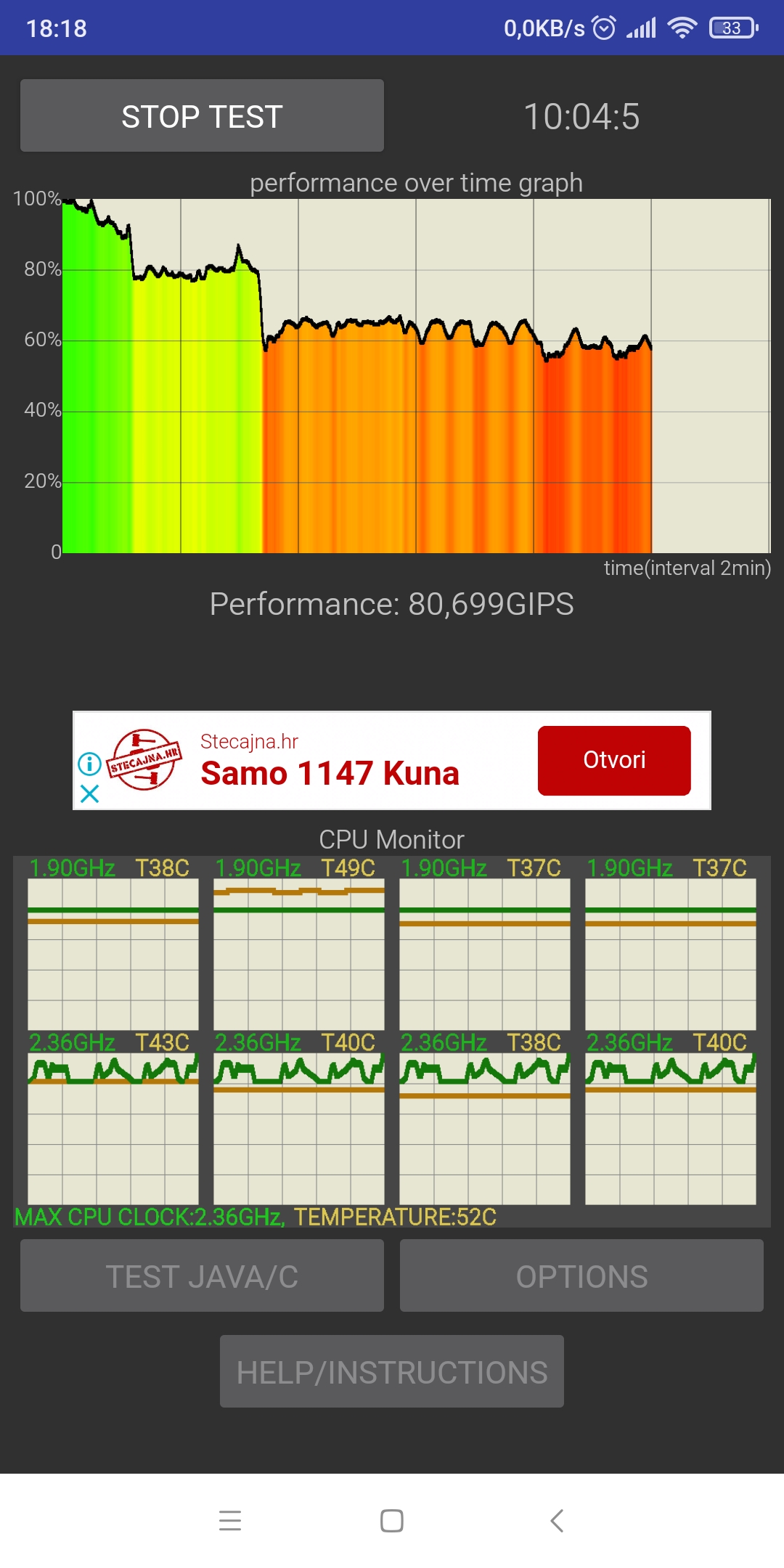Close the ad with the X icon
The image size is (784, 1568).
coord(89,793)
